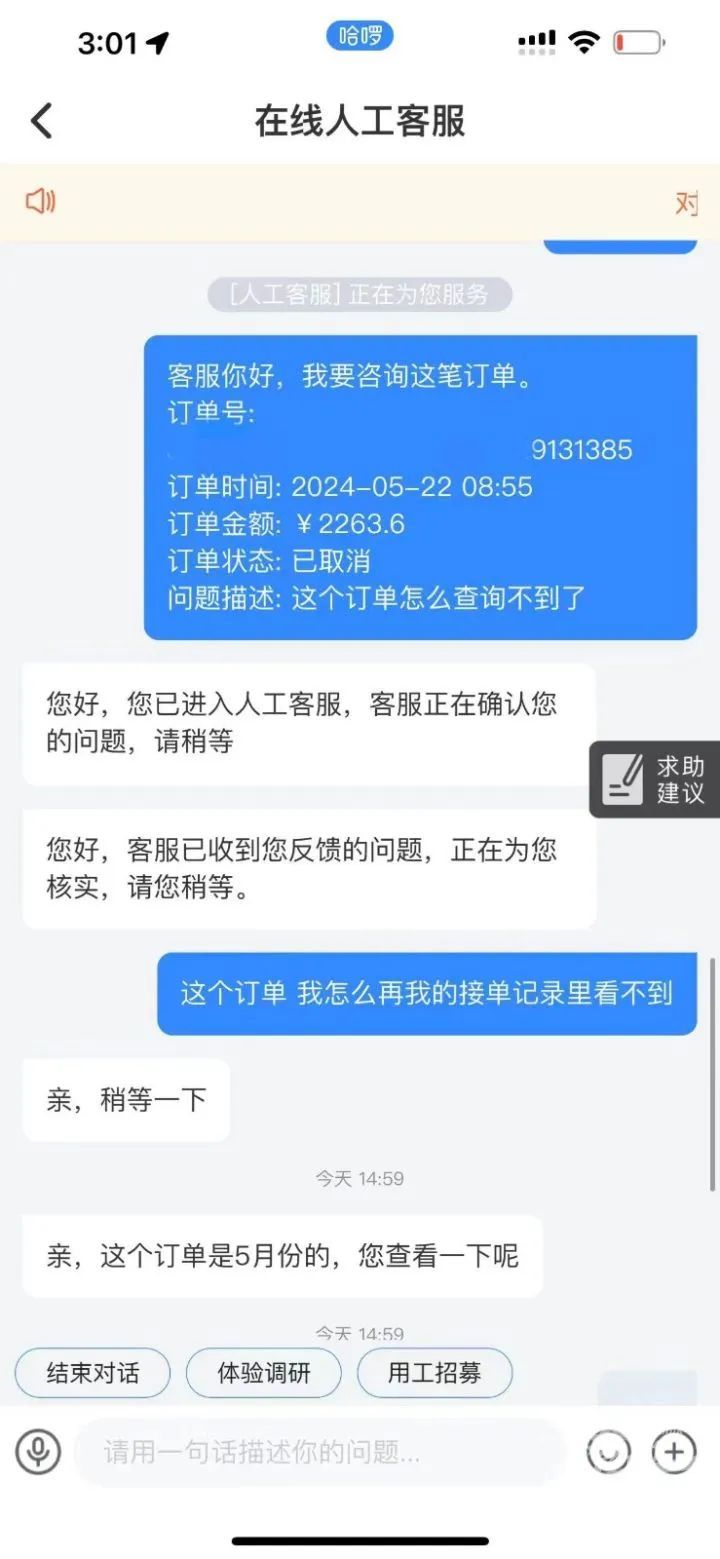720x1559 pixels.
Task: Tap the 结束对话 button to end chat
Action: [91, 1372]
